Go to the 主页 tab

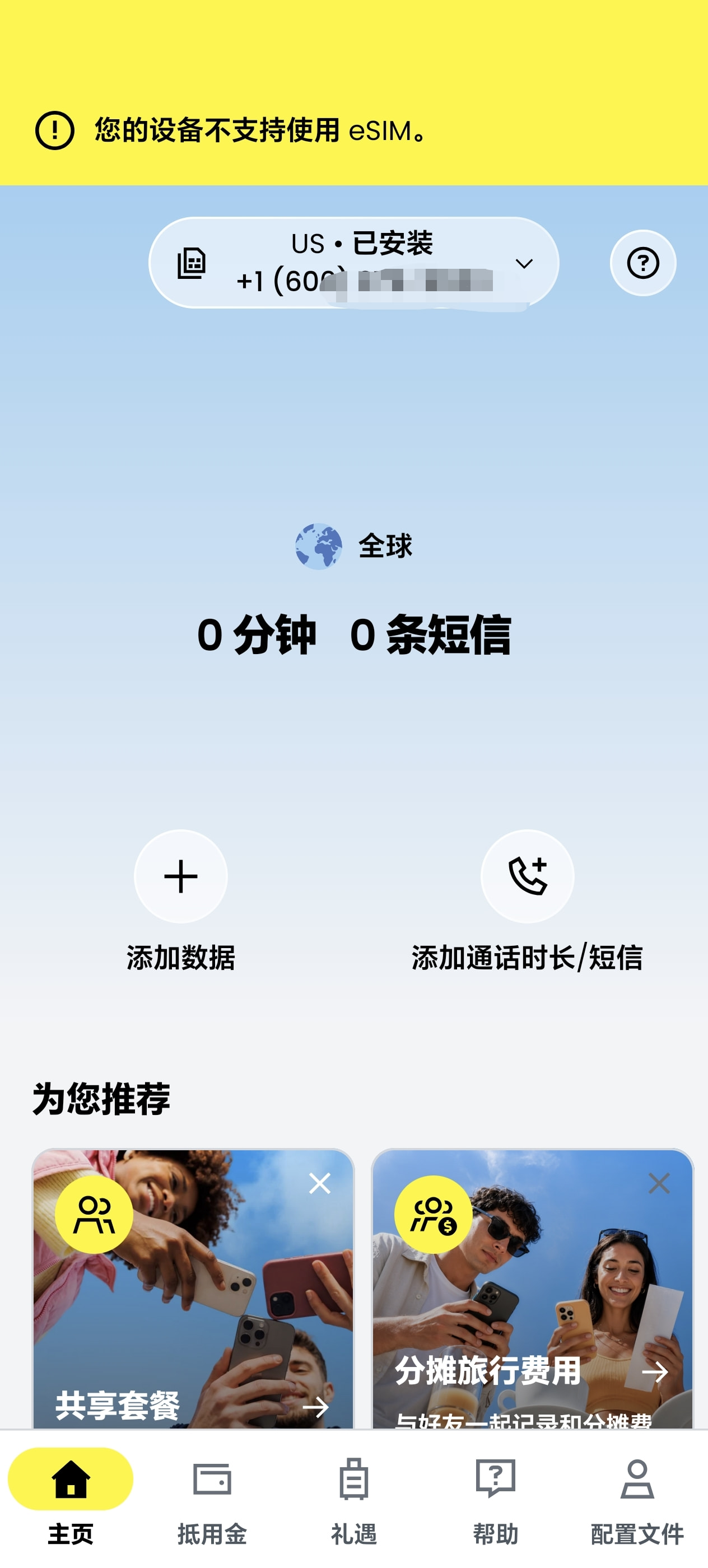(x=71, y=1499)
